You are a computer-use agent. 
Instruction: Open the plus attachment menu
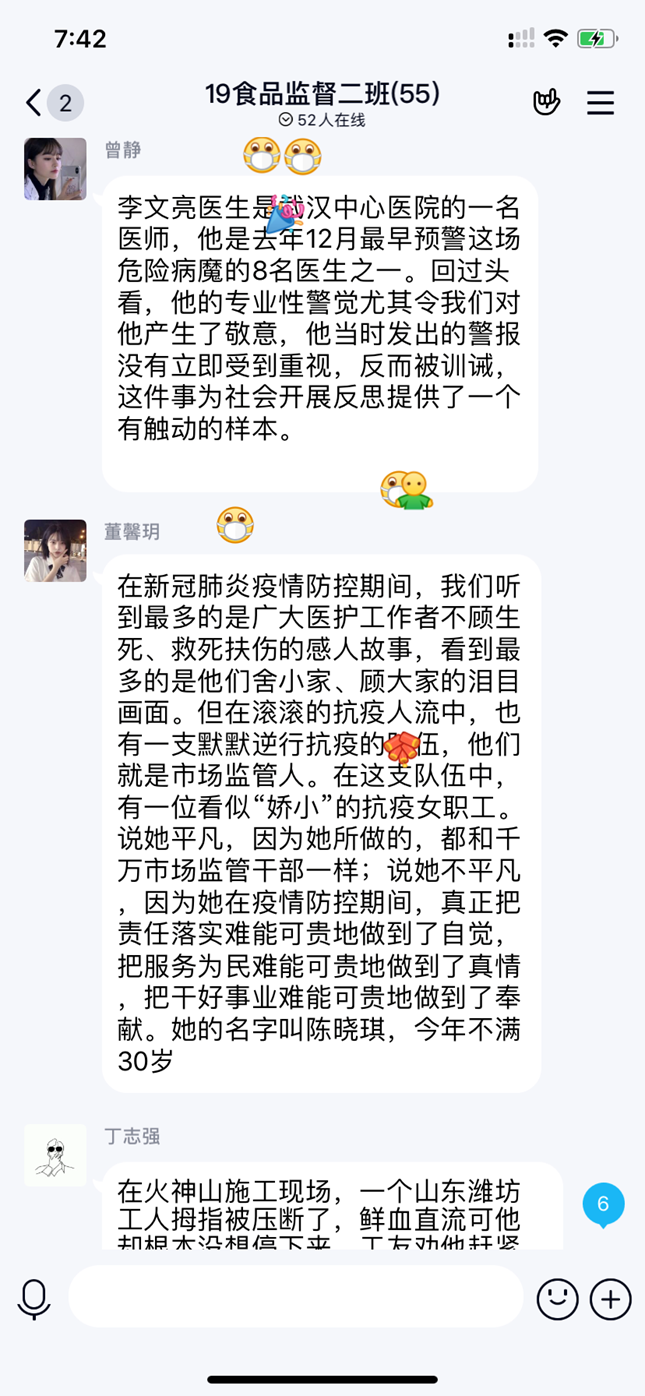point(610,1299)
